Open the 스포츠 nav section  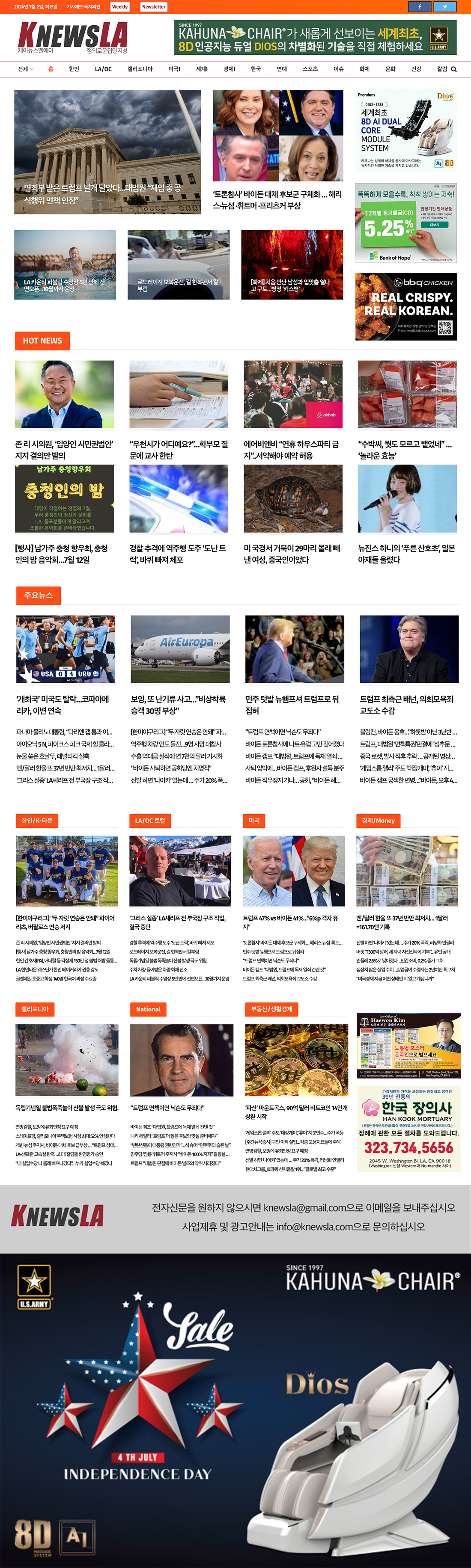(310, 69)
